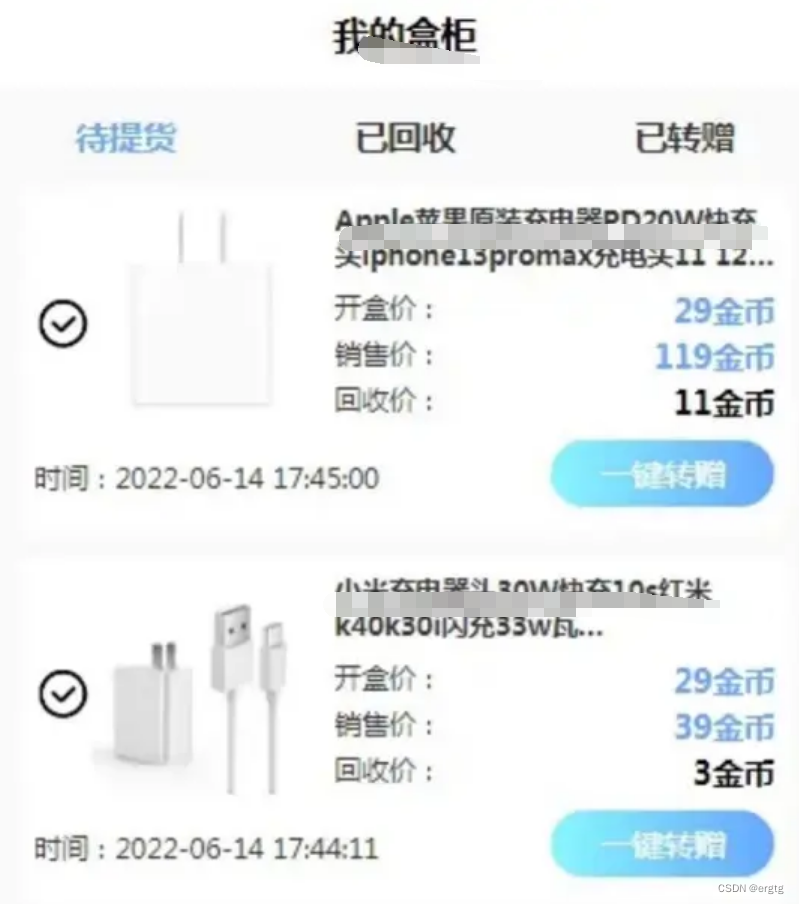Open the 已转赠 tab

click(x=685, y=138)
